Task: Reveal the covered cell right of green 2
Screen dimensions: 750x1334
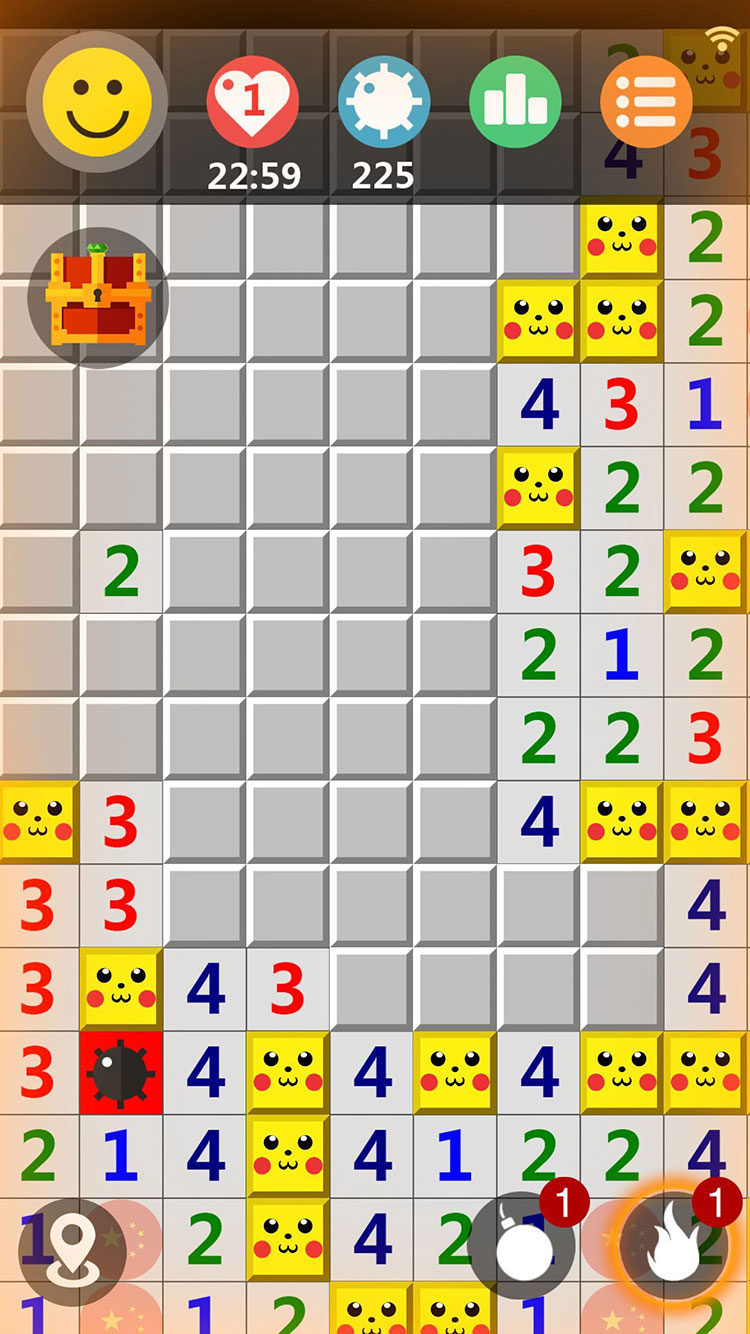Action: tap(205, 573)
